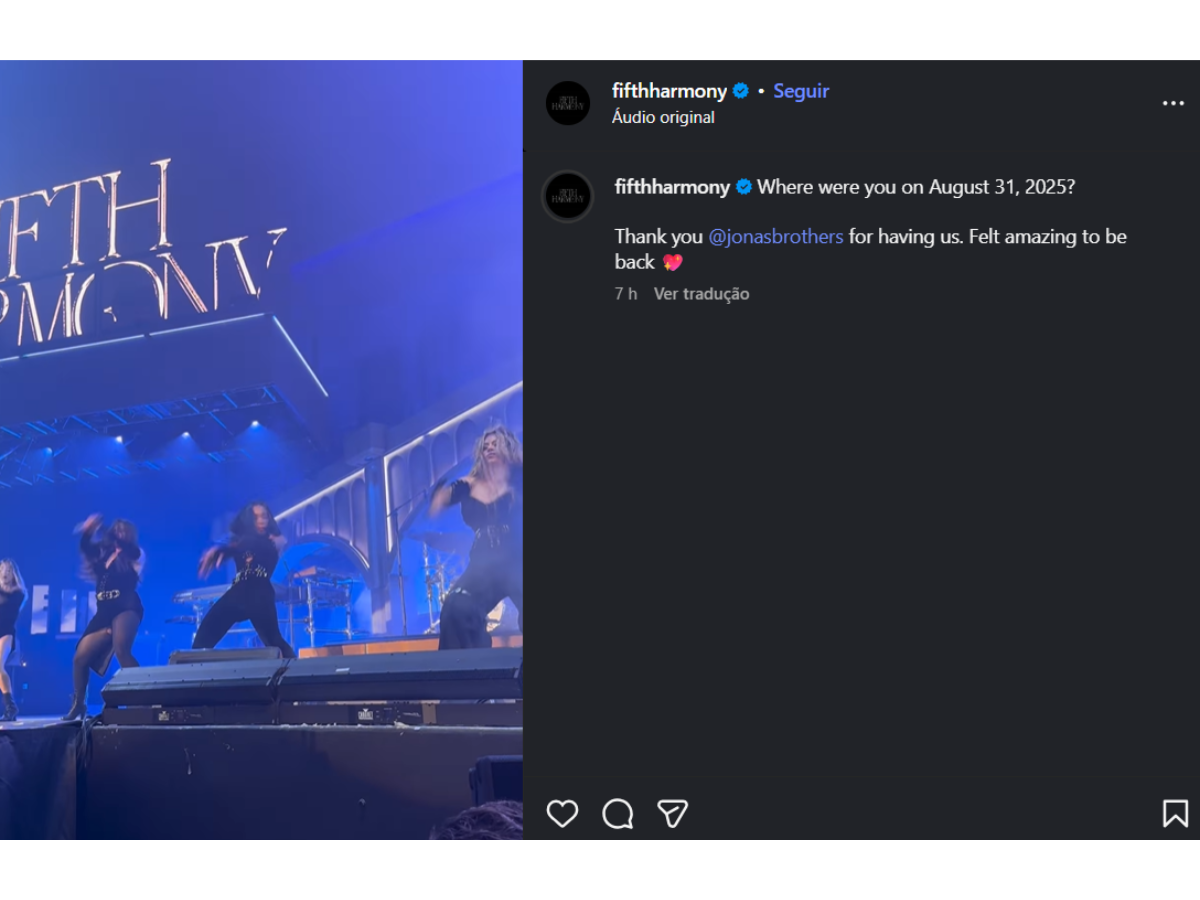Like the fifthharmony post

point(562,813)
